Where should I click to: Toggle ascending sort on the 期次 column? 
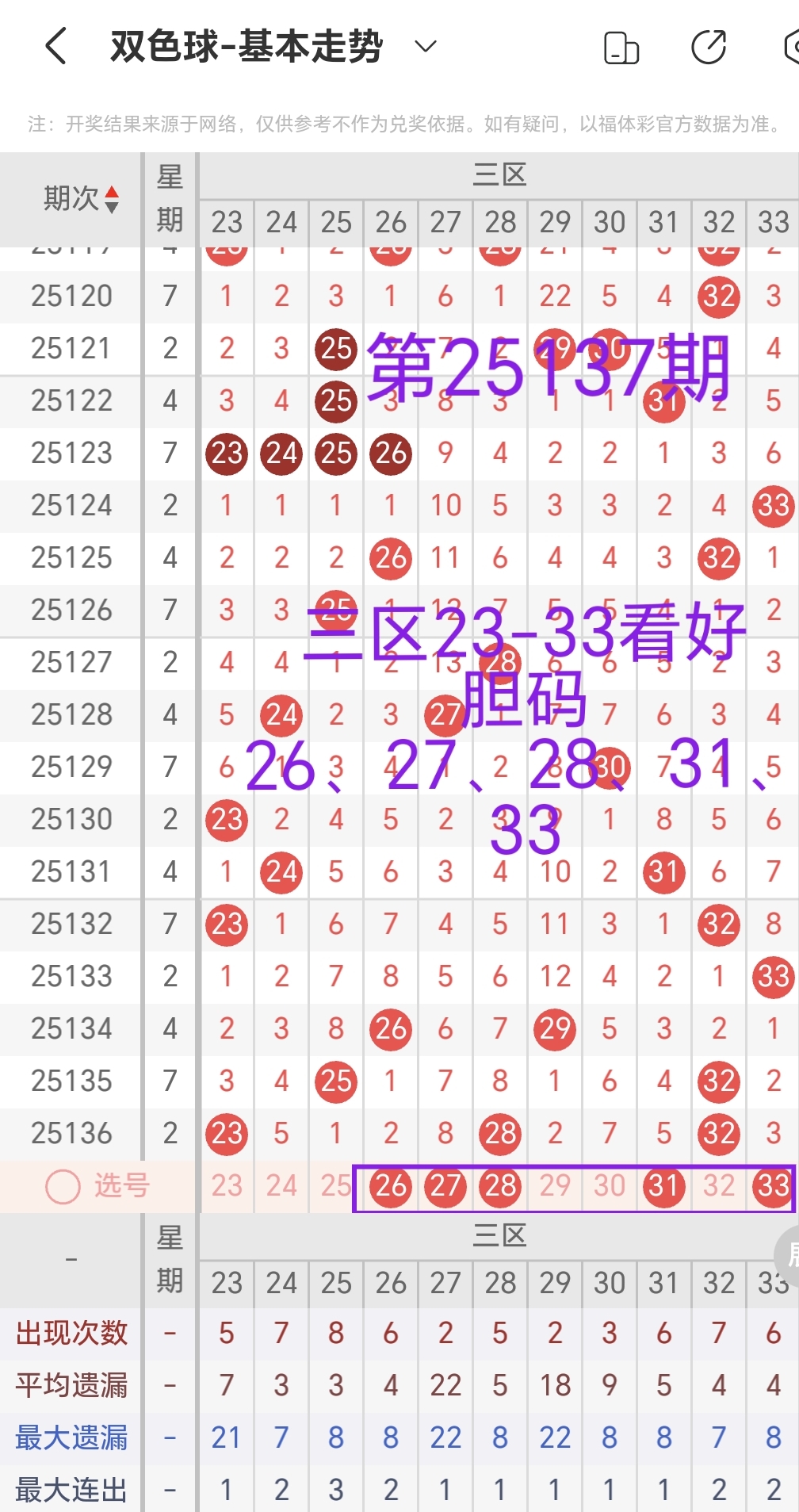(113, 192)
